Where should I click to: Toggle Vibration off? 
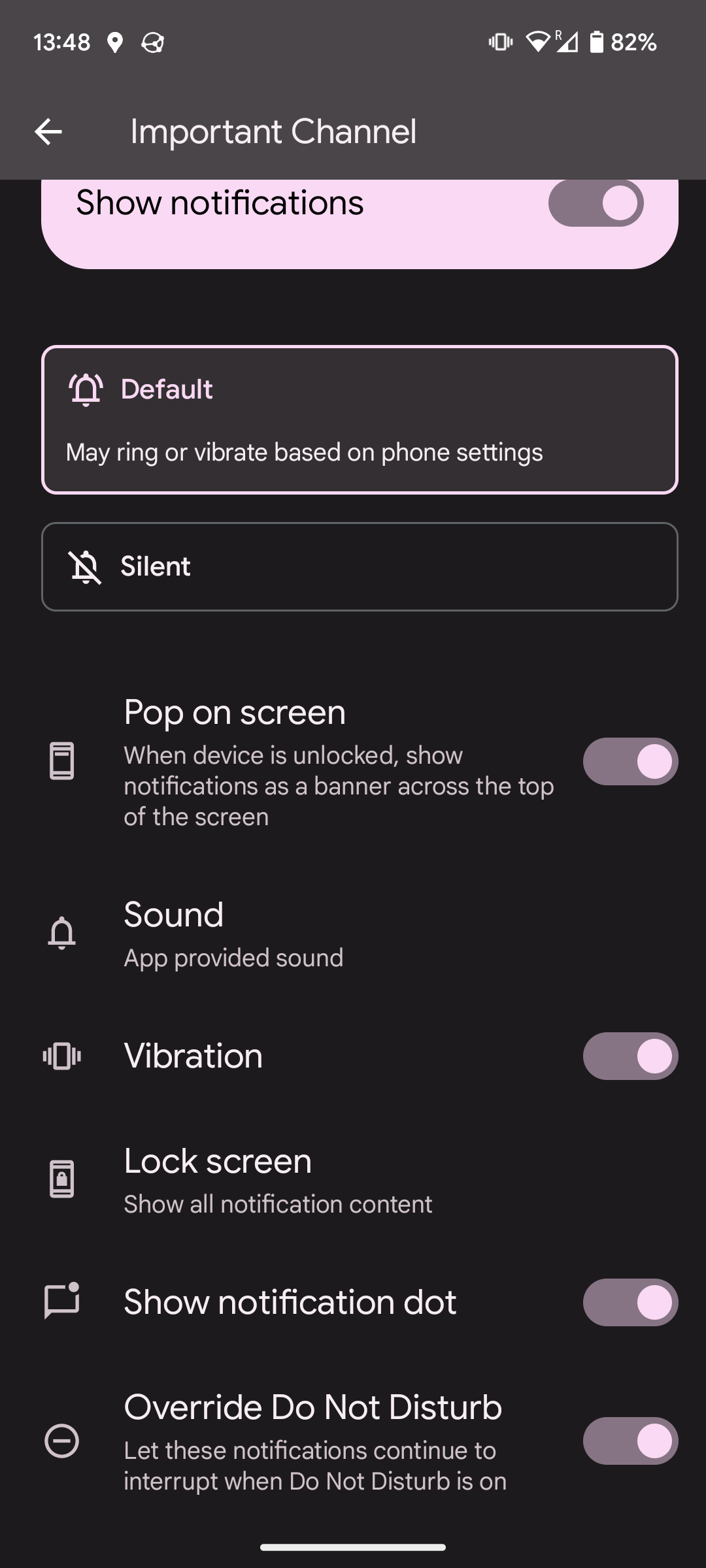[x=630, y=1056]
